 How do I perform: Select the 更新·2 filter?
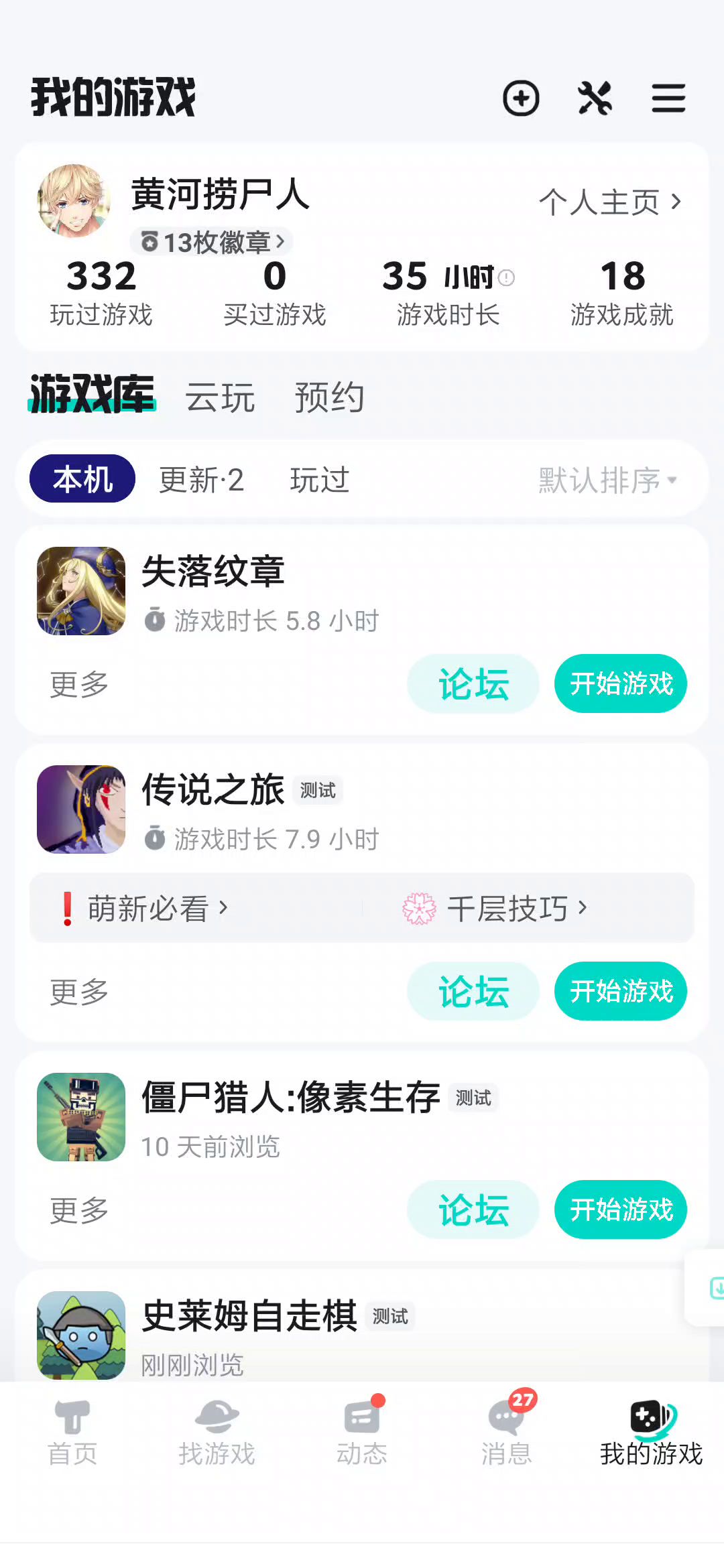[201, 480]
